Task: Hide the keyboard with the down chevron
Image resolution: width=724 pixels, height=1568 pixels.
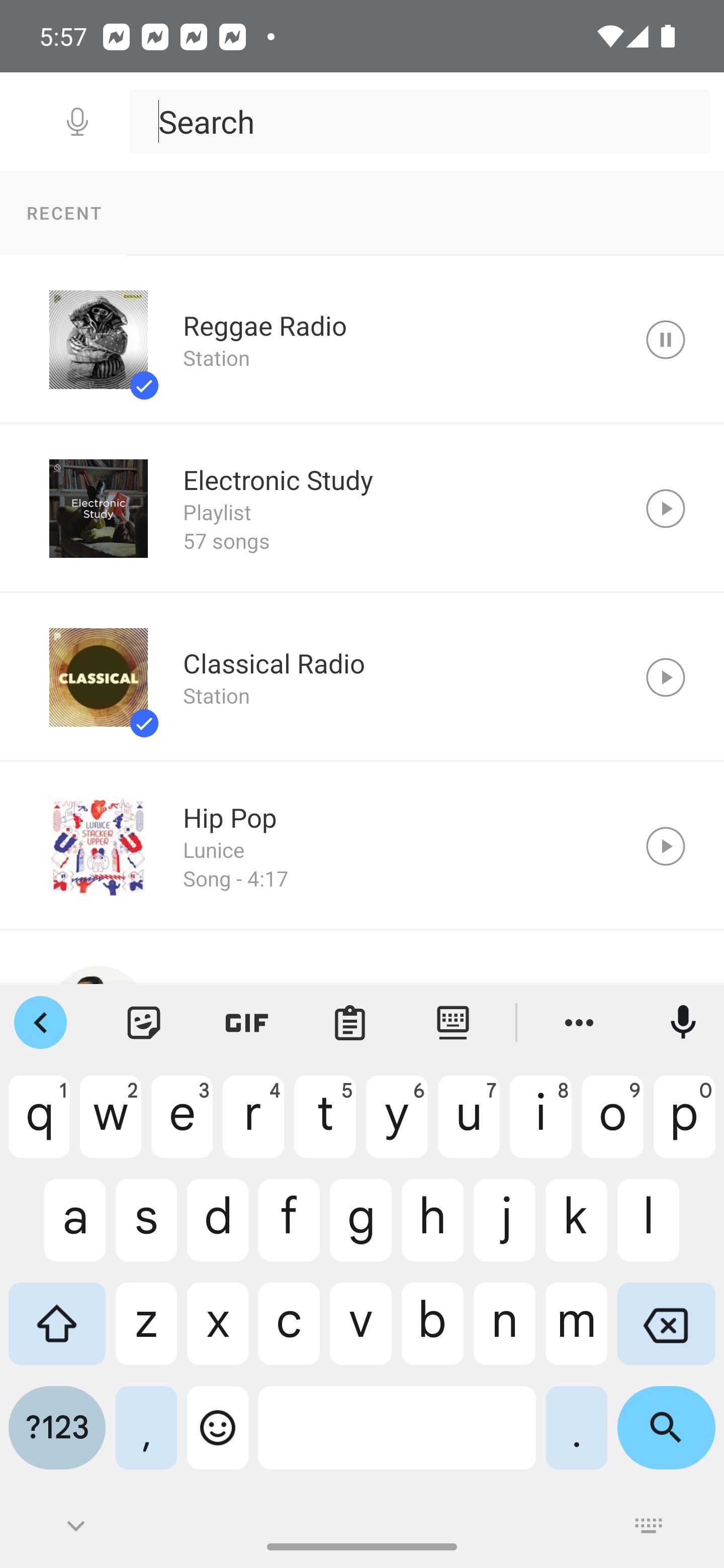Action: click(x=76, y=1525)
